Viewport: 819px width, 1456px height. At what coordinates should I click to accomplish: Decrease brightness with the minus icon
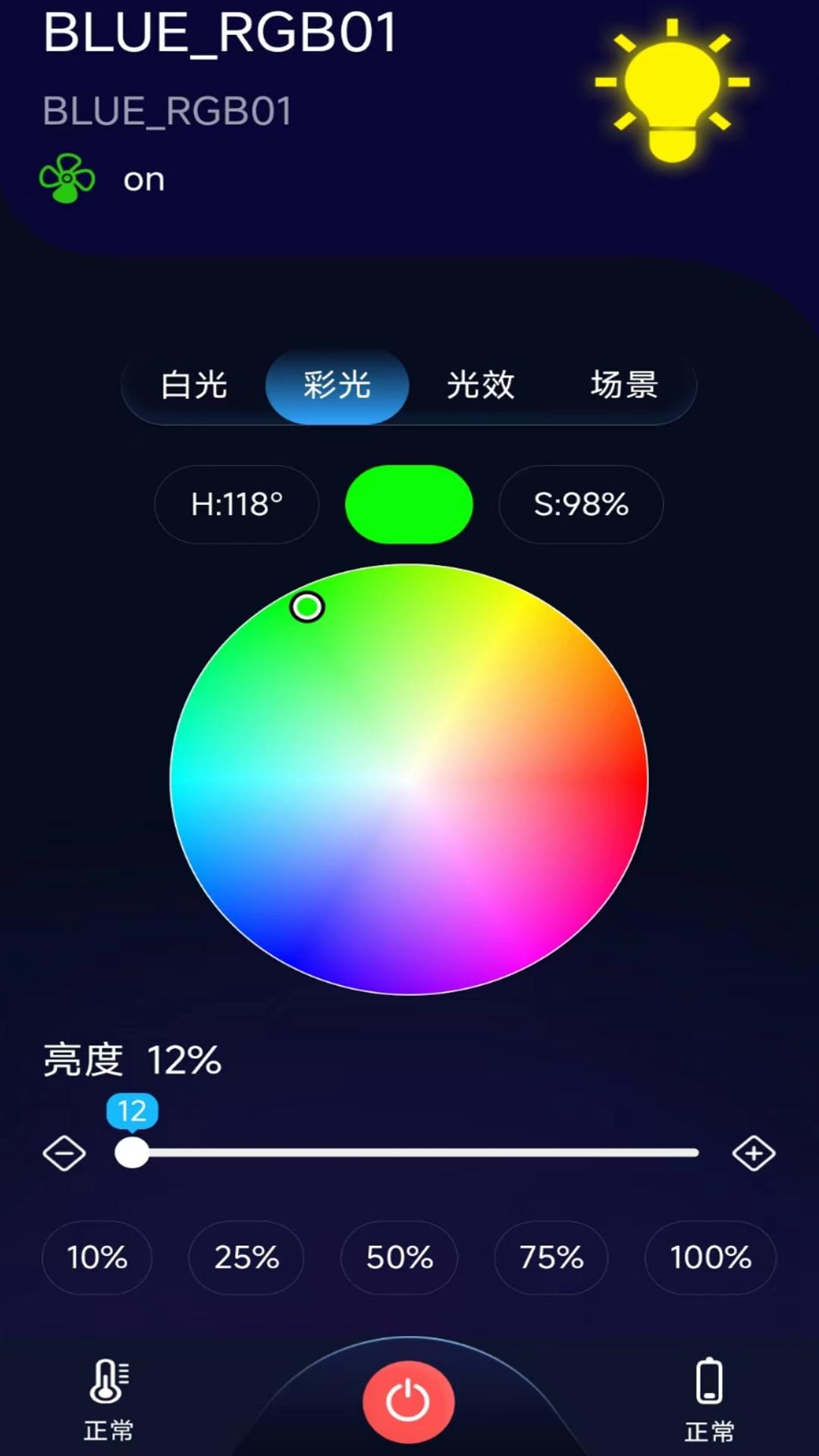64,1153
